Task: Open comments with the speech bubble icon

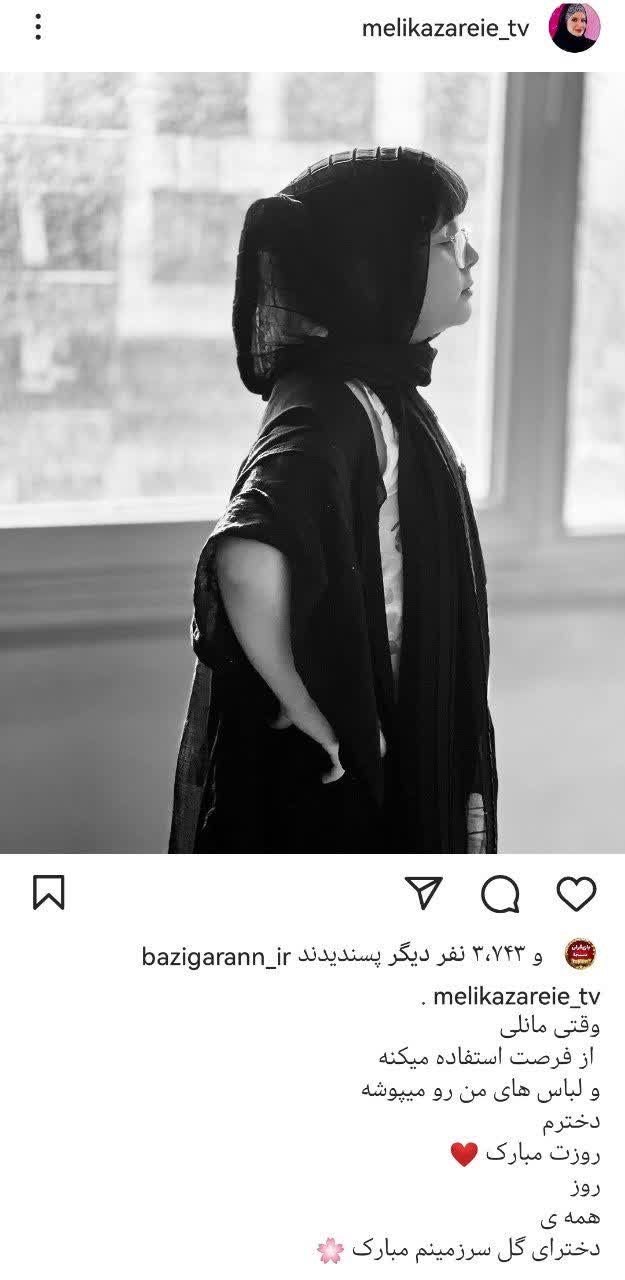Action: click(500, 894)
